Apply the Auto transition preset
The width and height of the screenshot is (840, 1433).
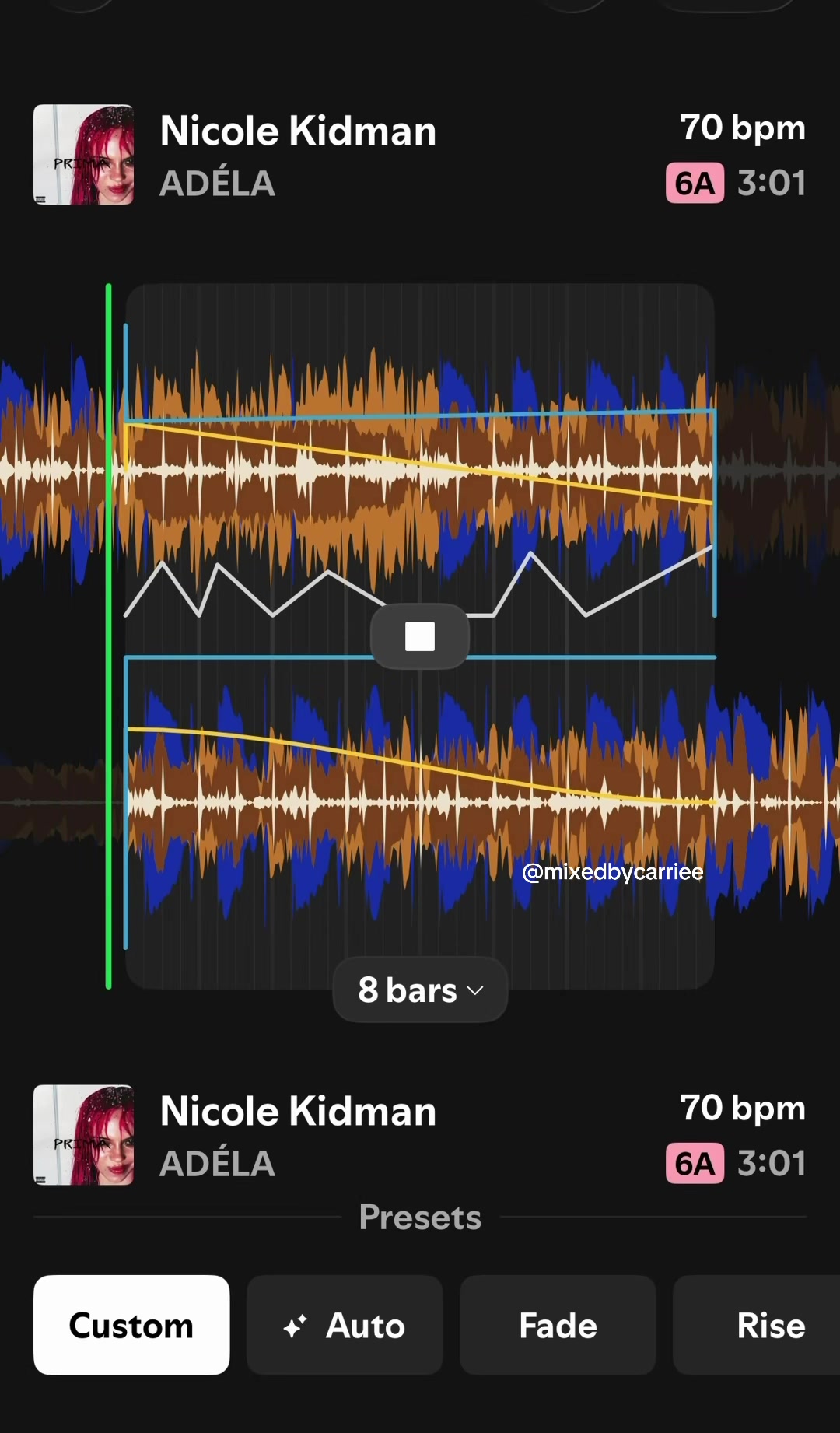coord(345,1325)
